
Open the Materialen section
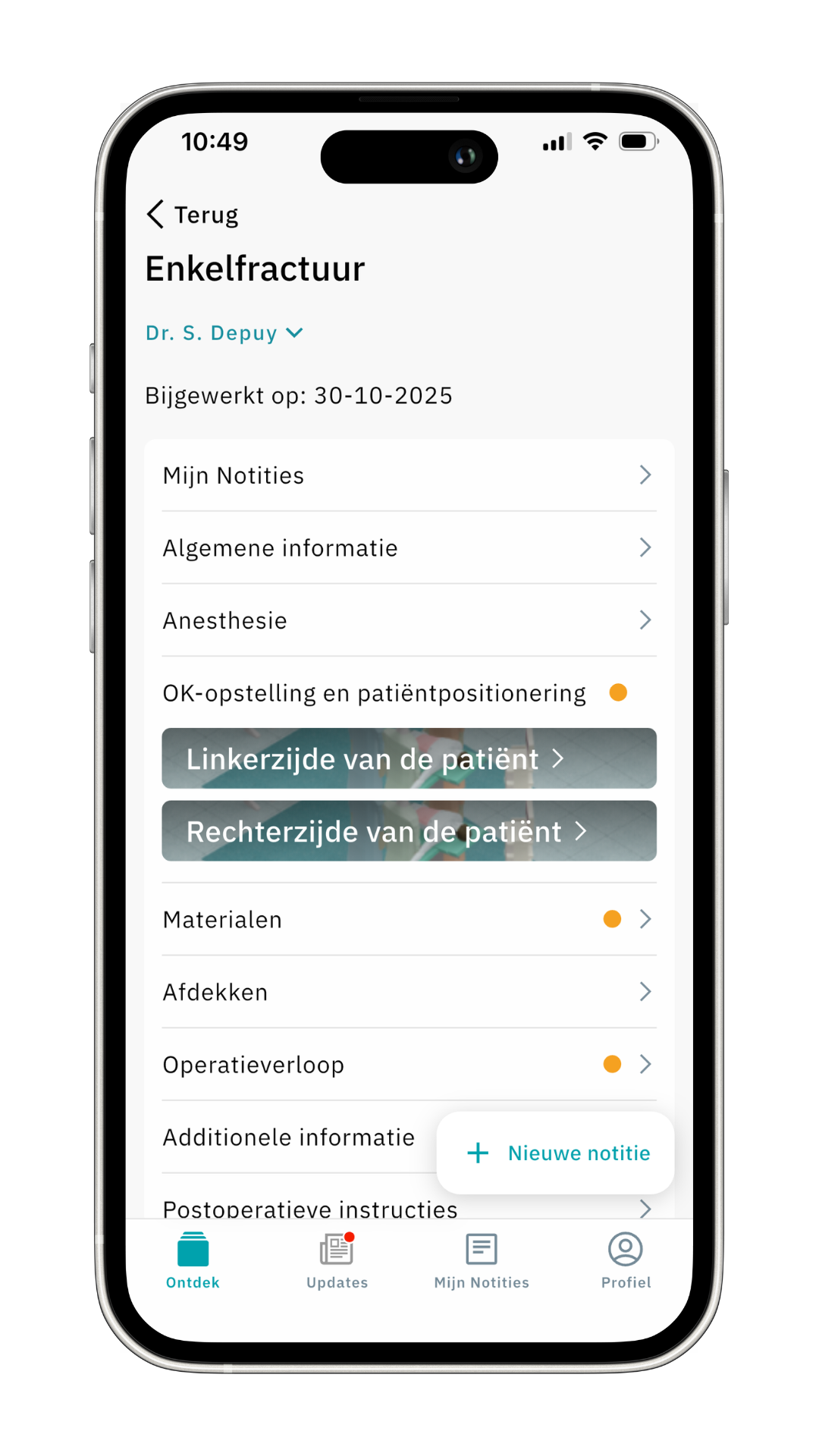pyautogui.click(x=408, y=919)
